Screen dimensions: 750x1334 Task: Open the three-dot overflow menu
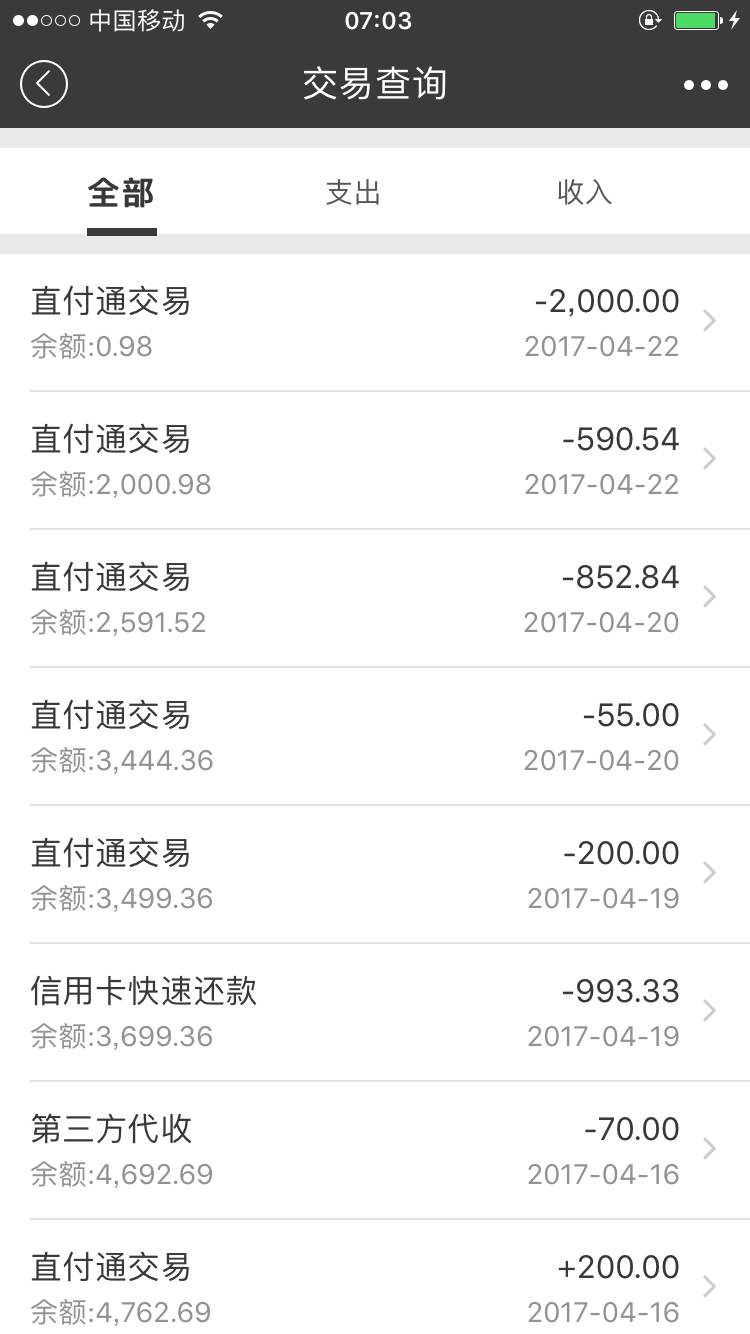pos(706,85)
